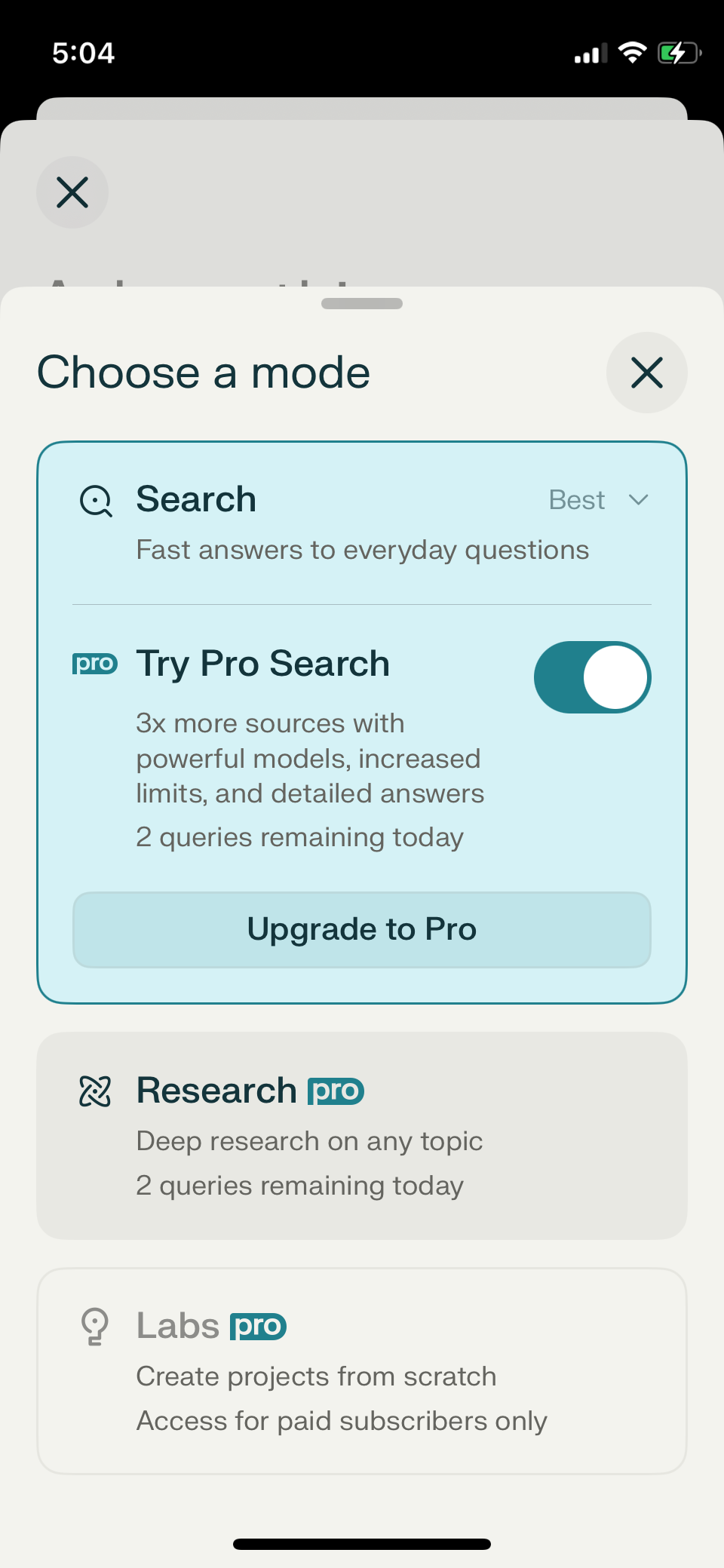The width and height of the screenshot is (724, 1568).
Task: Close the Choose a mode sheet
Action: tap(646, 373)
